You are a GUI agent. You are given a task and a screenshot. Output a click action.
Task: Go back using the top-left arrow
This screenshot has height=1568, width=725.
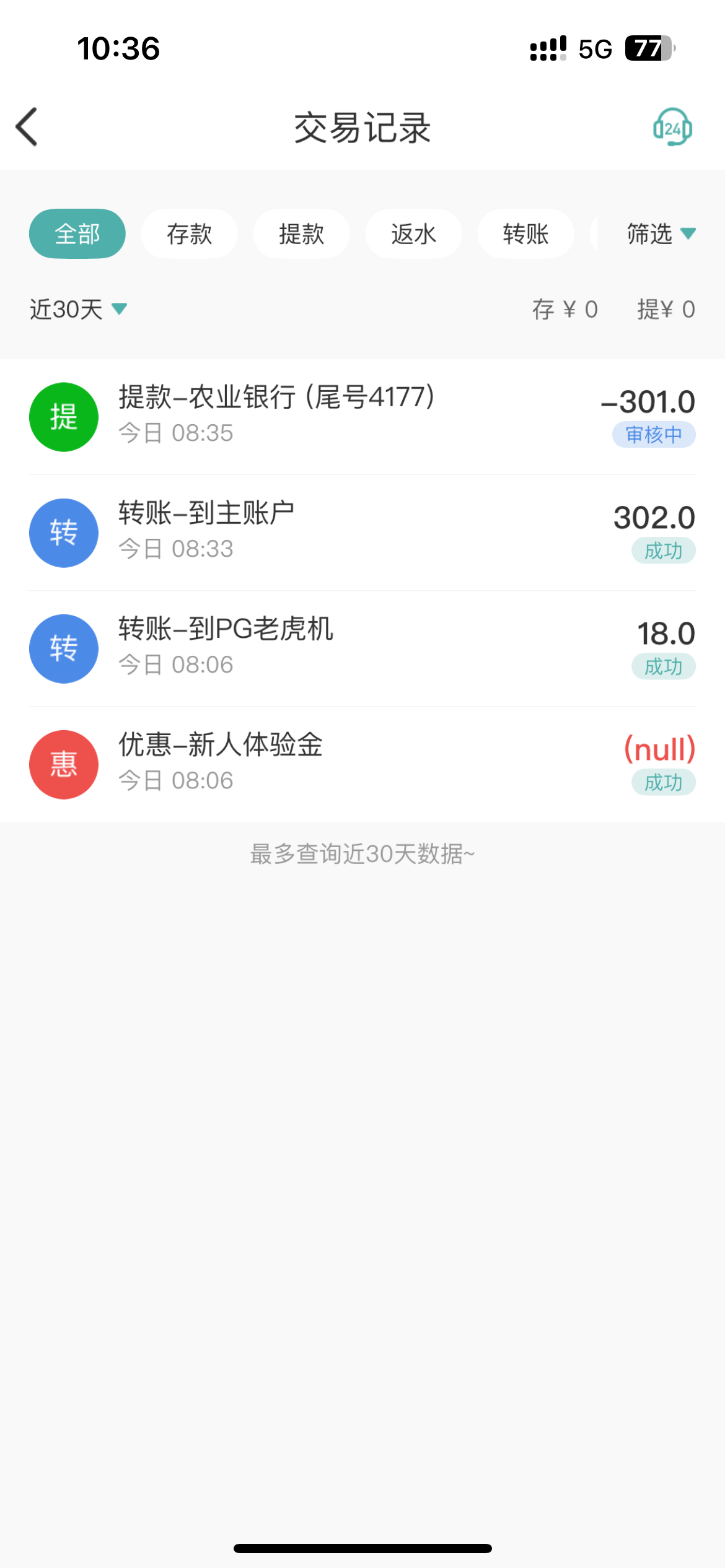point(27,127)
